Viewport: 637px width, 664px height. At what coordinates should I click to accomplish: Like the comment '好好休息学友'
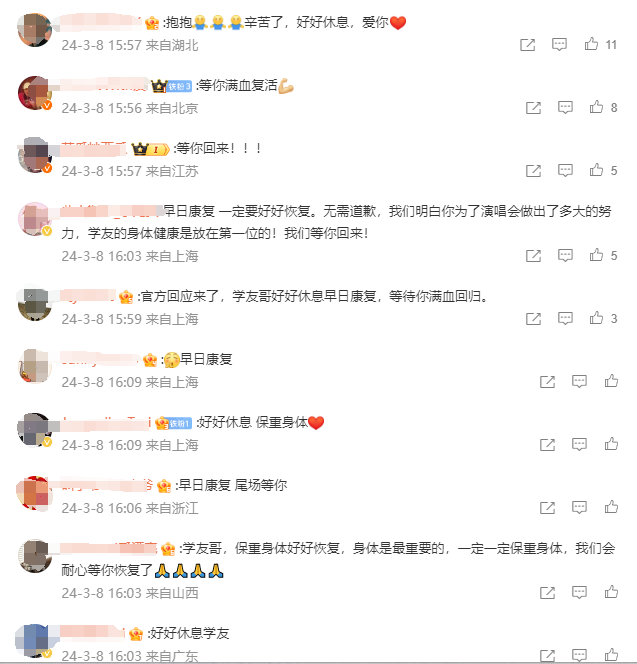point(611,655)
